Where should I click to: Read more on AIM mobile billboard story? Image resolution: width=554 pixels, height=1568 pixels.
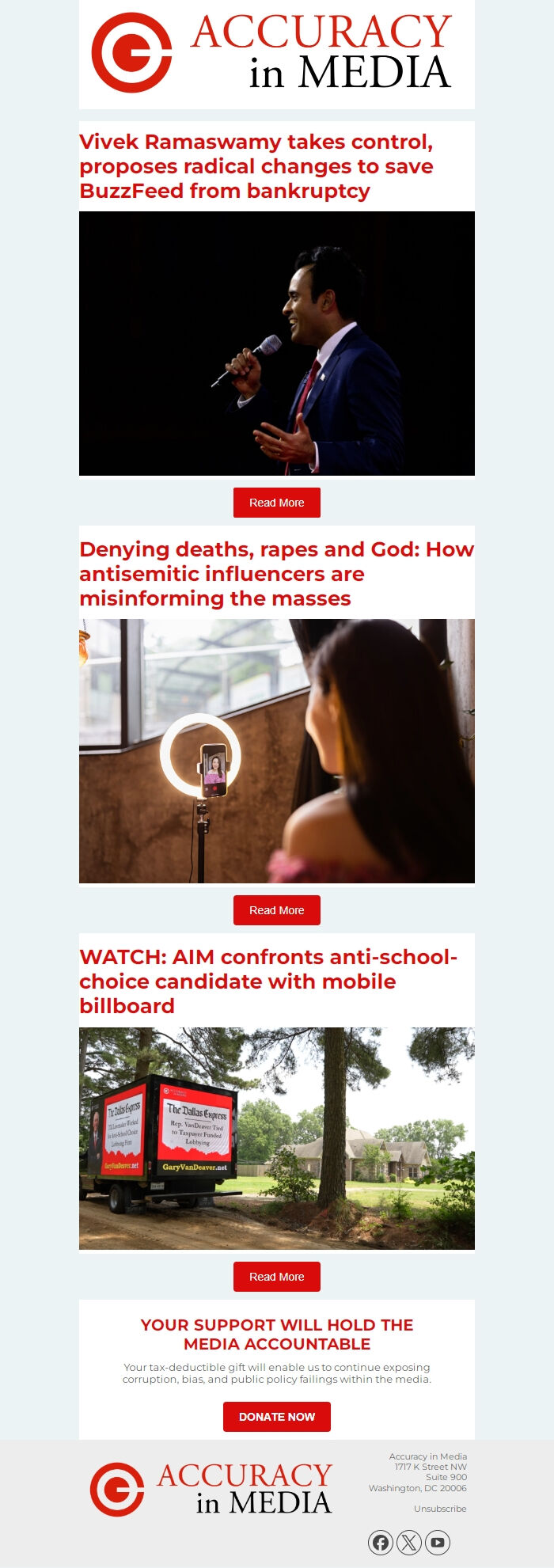click(x=276, y=1277)
